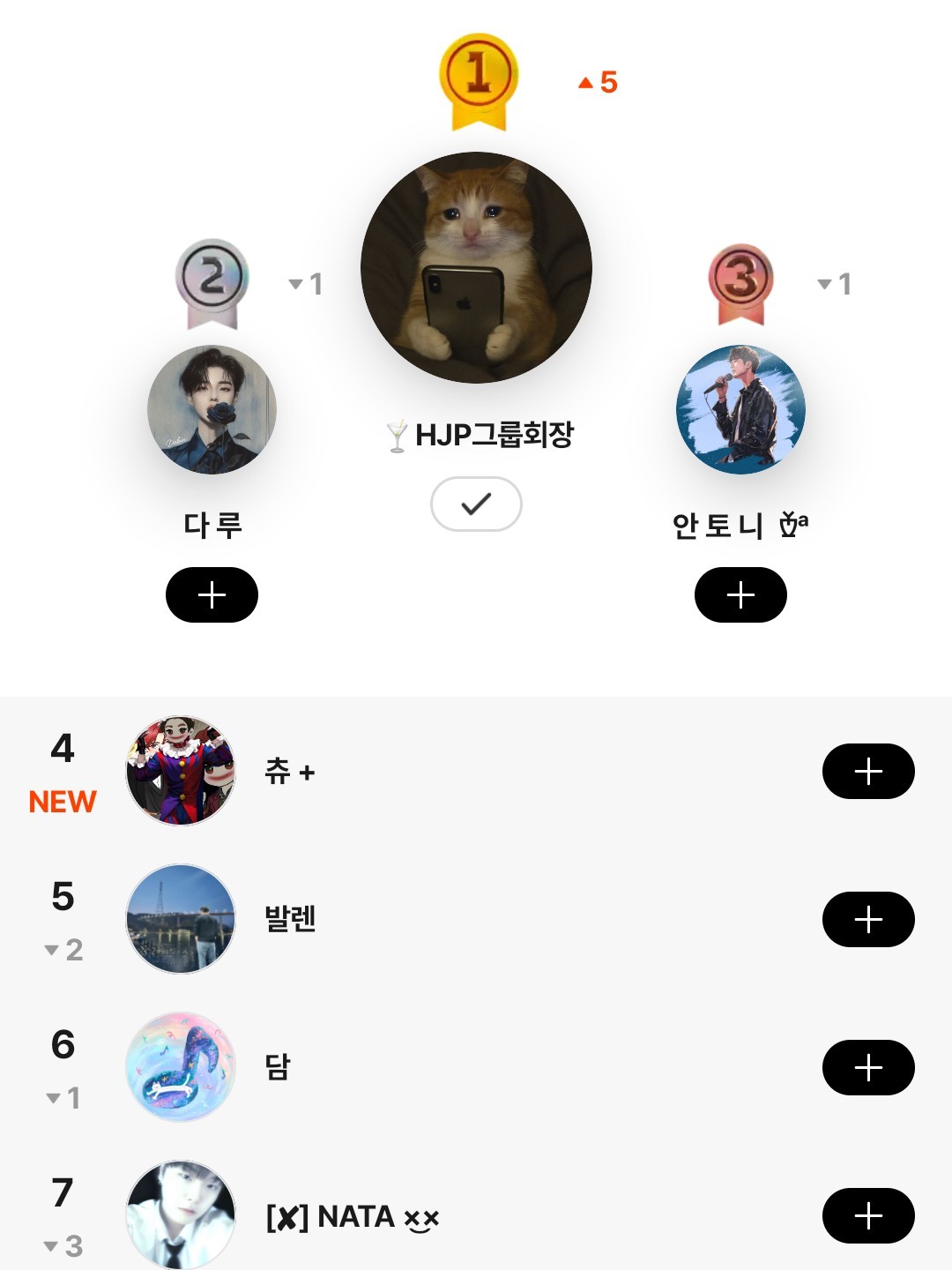This screenshot has height=1270, width=952.
Task: Tap the checkmark button under HJP그룹회장
Action: pos(476,504)
